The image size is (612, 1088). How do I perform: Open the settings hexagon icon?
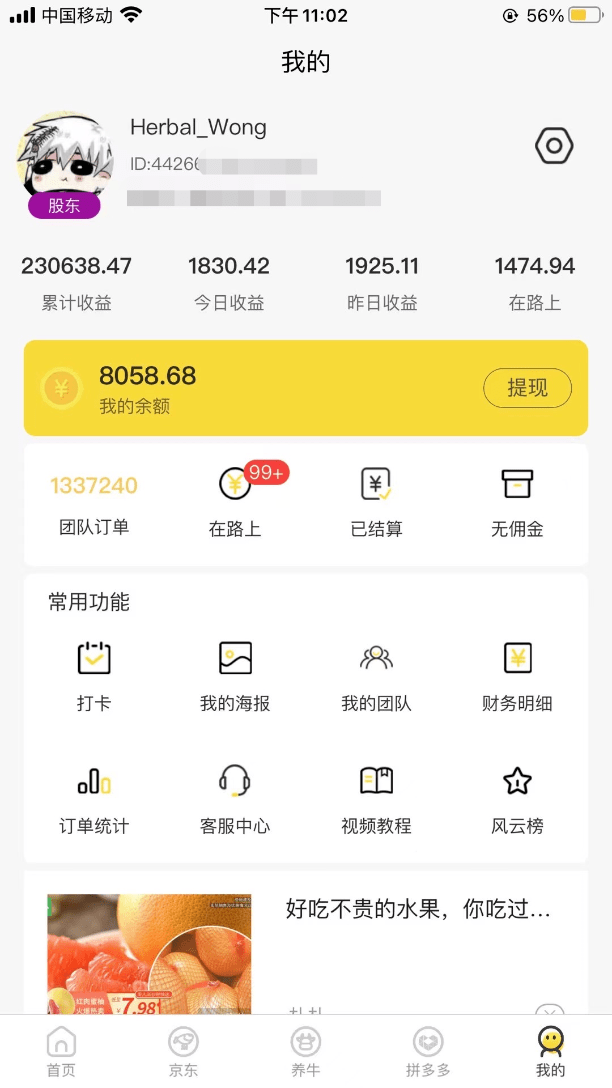coord(554,146)
